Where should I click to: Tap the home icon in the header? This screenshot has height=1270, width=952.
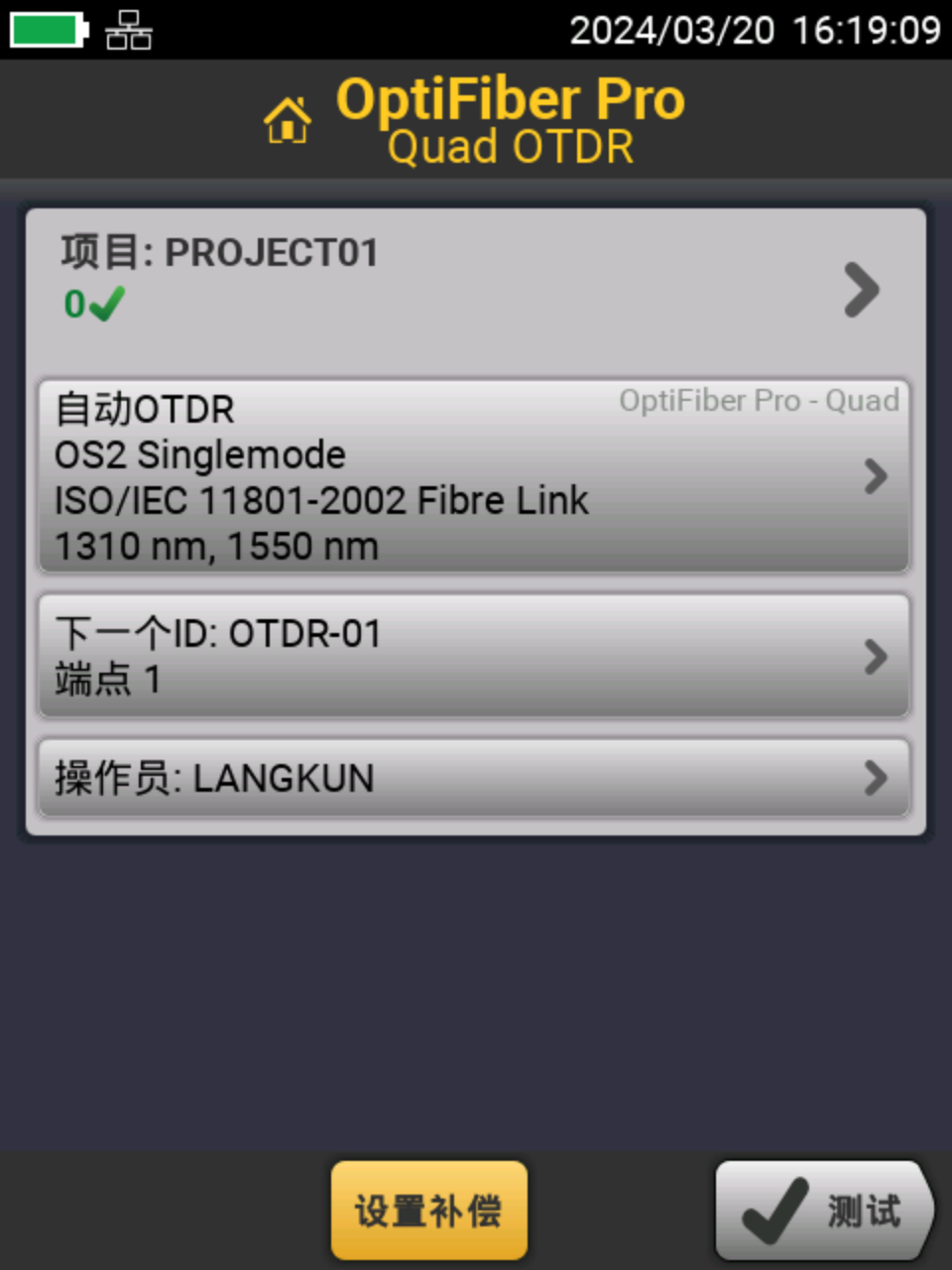point(288,120)
